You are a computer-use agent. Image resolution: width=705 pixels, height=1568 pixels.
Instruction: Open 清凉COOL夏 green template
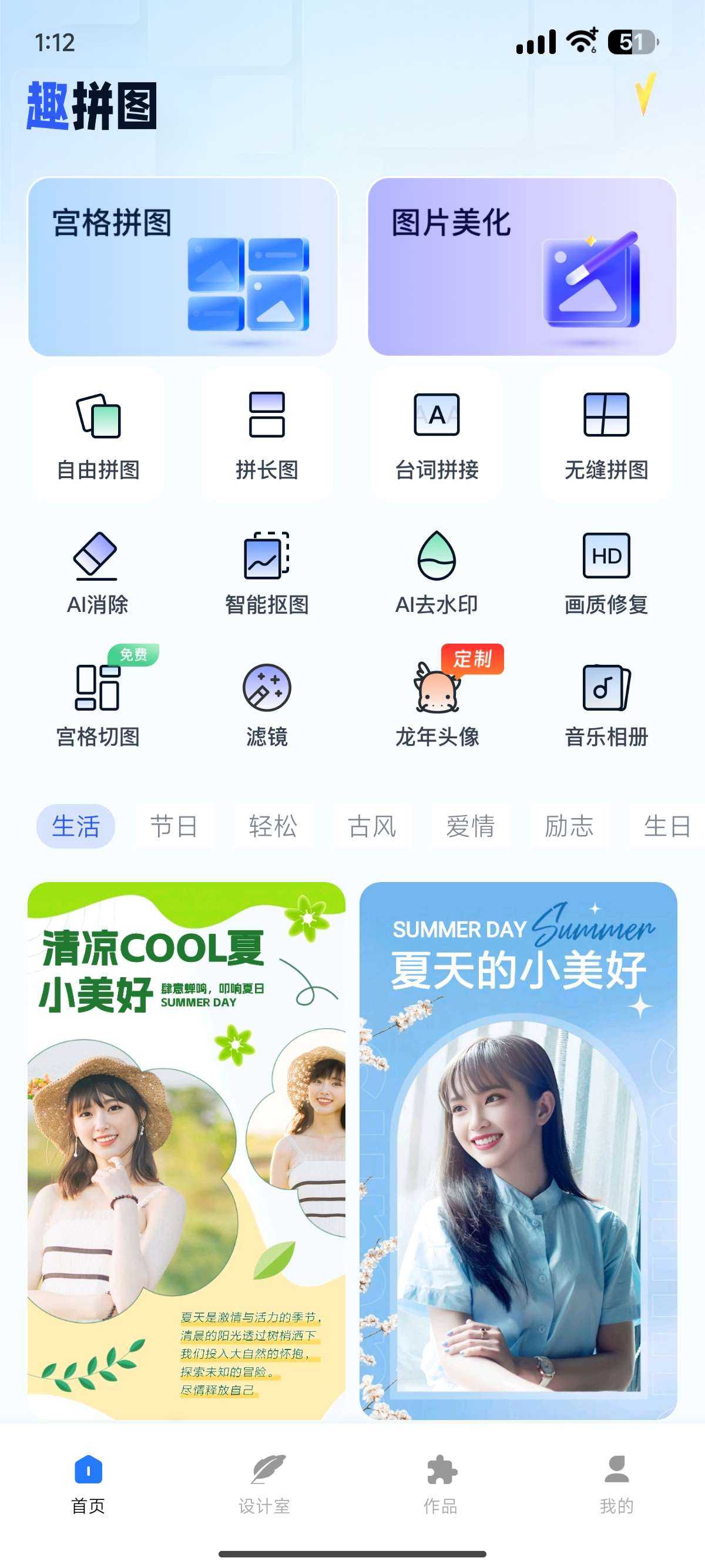186,1150
